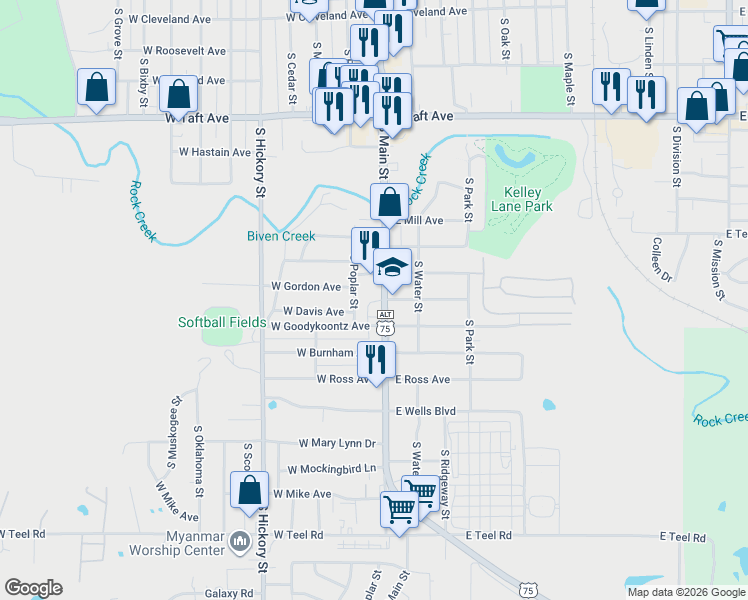Select the restaurant marker near W Ross Ave
The width and height of the screenshot is (748, 600).
pyautogui.click(x=377, y=358)
